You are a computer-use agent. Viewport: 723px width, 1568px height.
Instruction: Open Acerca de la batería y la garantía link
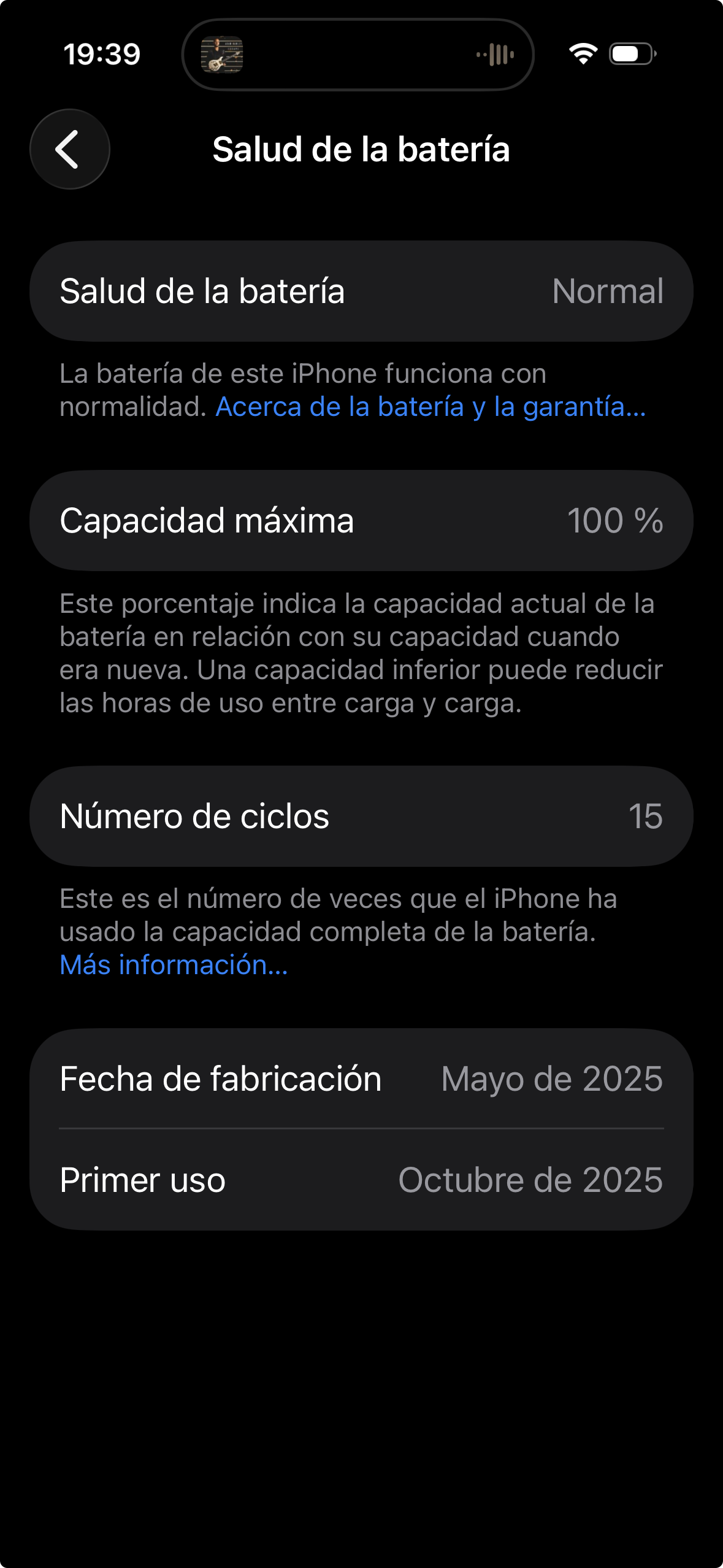click(430, 407)
